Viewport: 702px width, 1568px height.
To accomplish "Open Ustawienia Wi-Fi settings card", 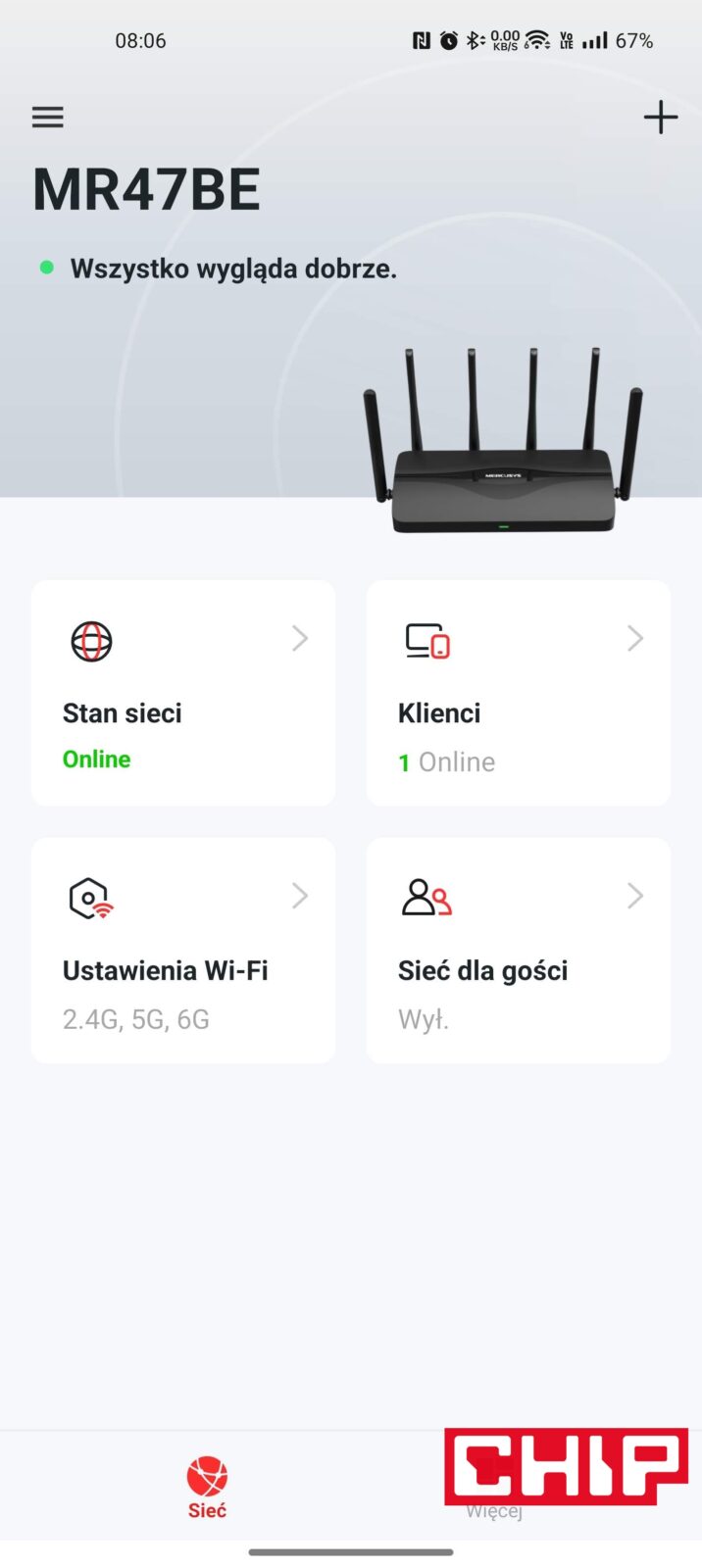I will pyautogui.click(x=183, y=950).
